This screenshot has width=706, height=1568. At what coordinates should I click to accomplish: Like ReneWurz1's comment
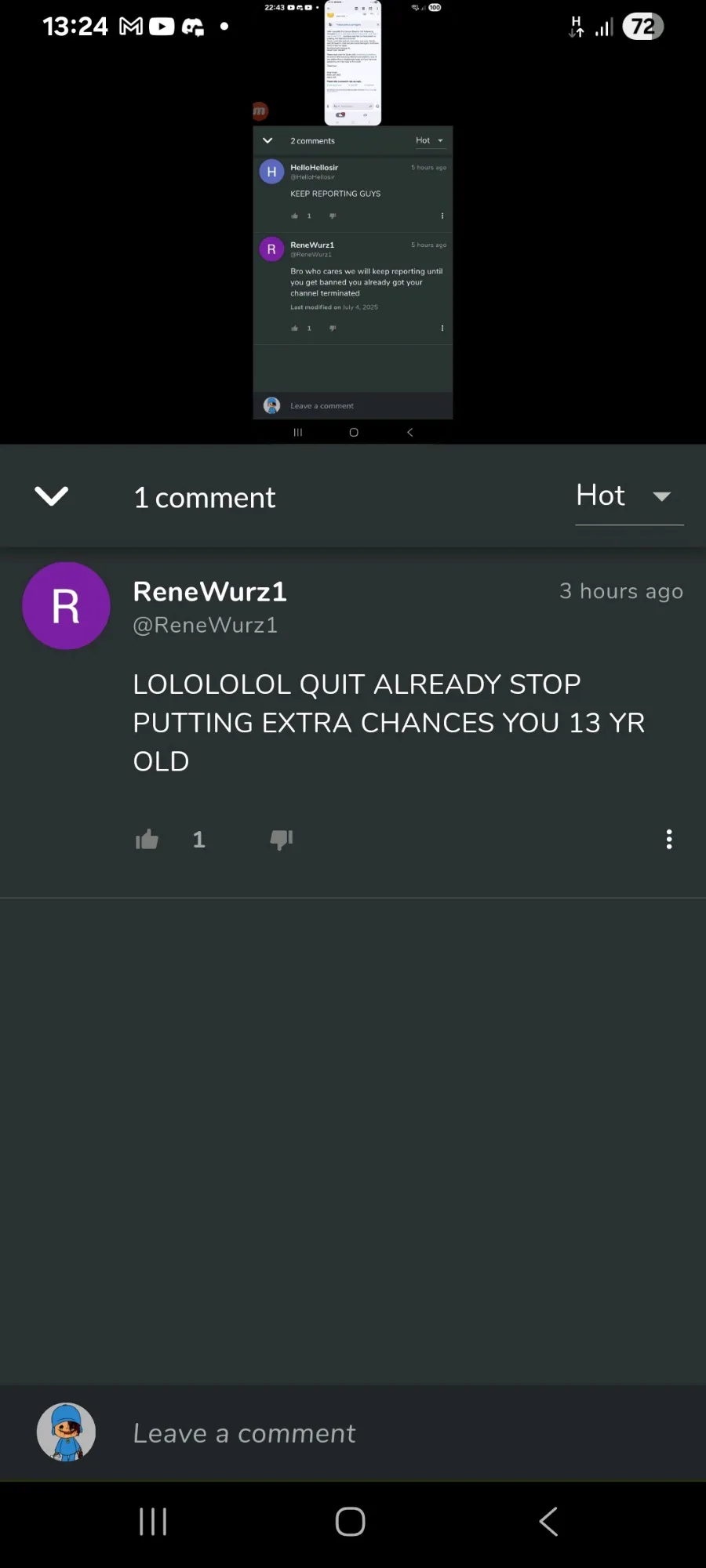(x=147, y=840)
